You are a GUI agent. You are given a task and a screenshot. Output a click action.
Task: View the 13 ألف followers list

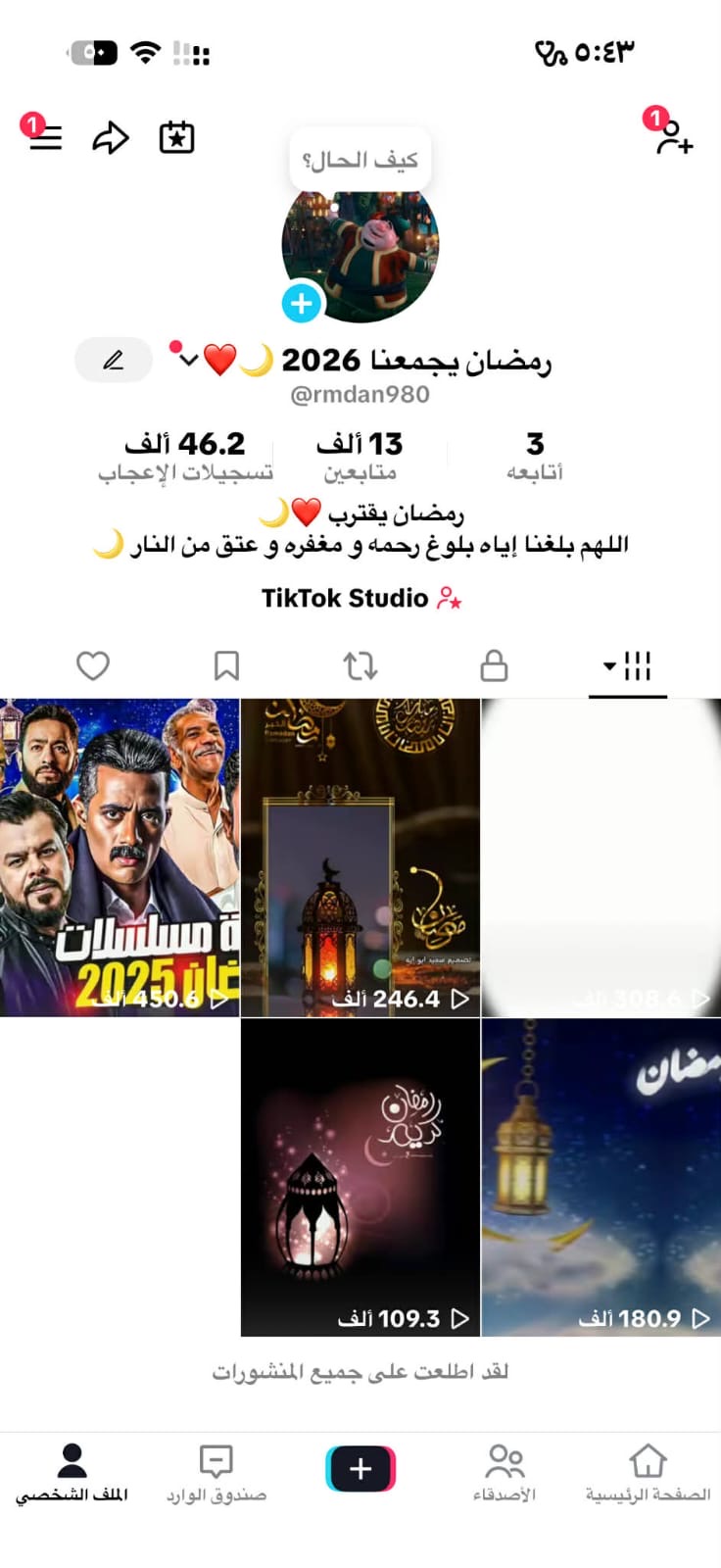[360, 457]
